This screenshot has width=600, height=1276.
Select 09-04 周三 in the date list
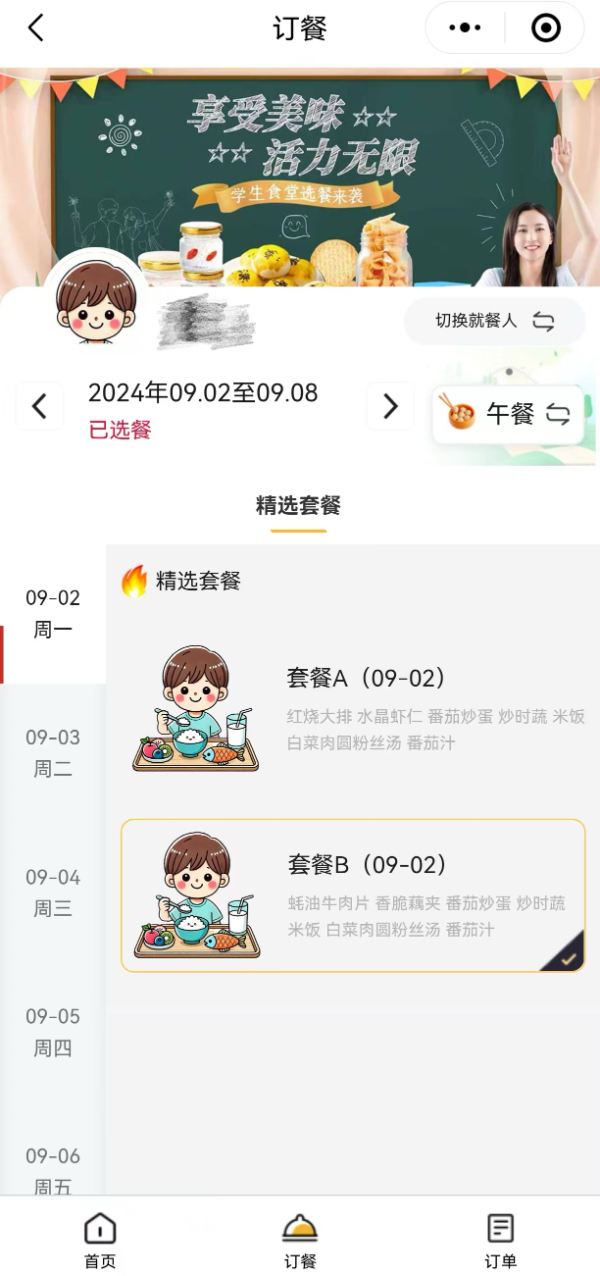[53, 893]
